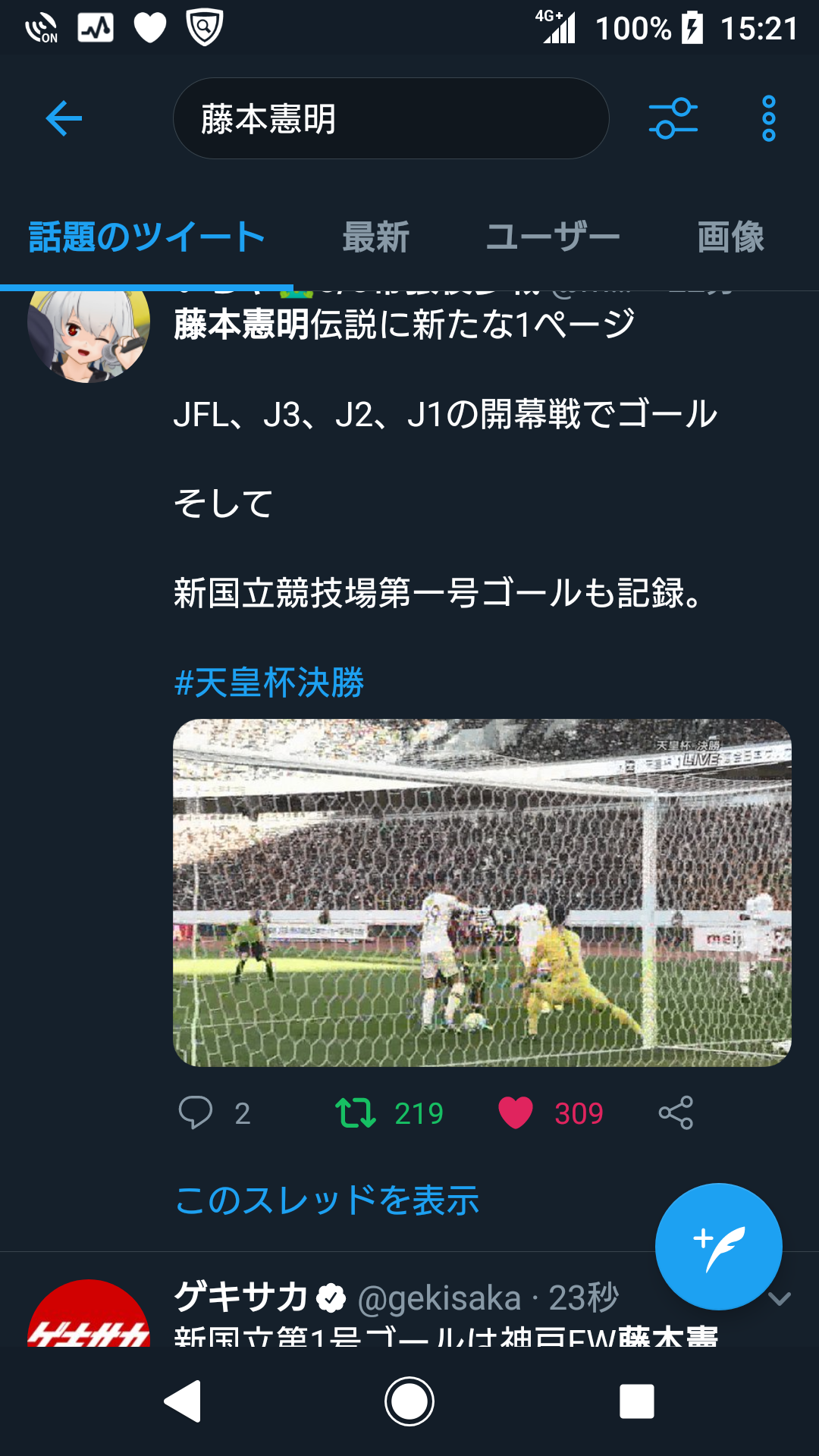Unlike the tweet with 309 likes
The image size is (819, 1456).
516,1113
